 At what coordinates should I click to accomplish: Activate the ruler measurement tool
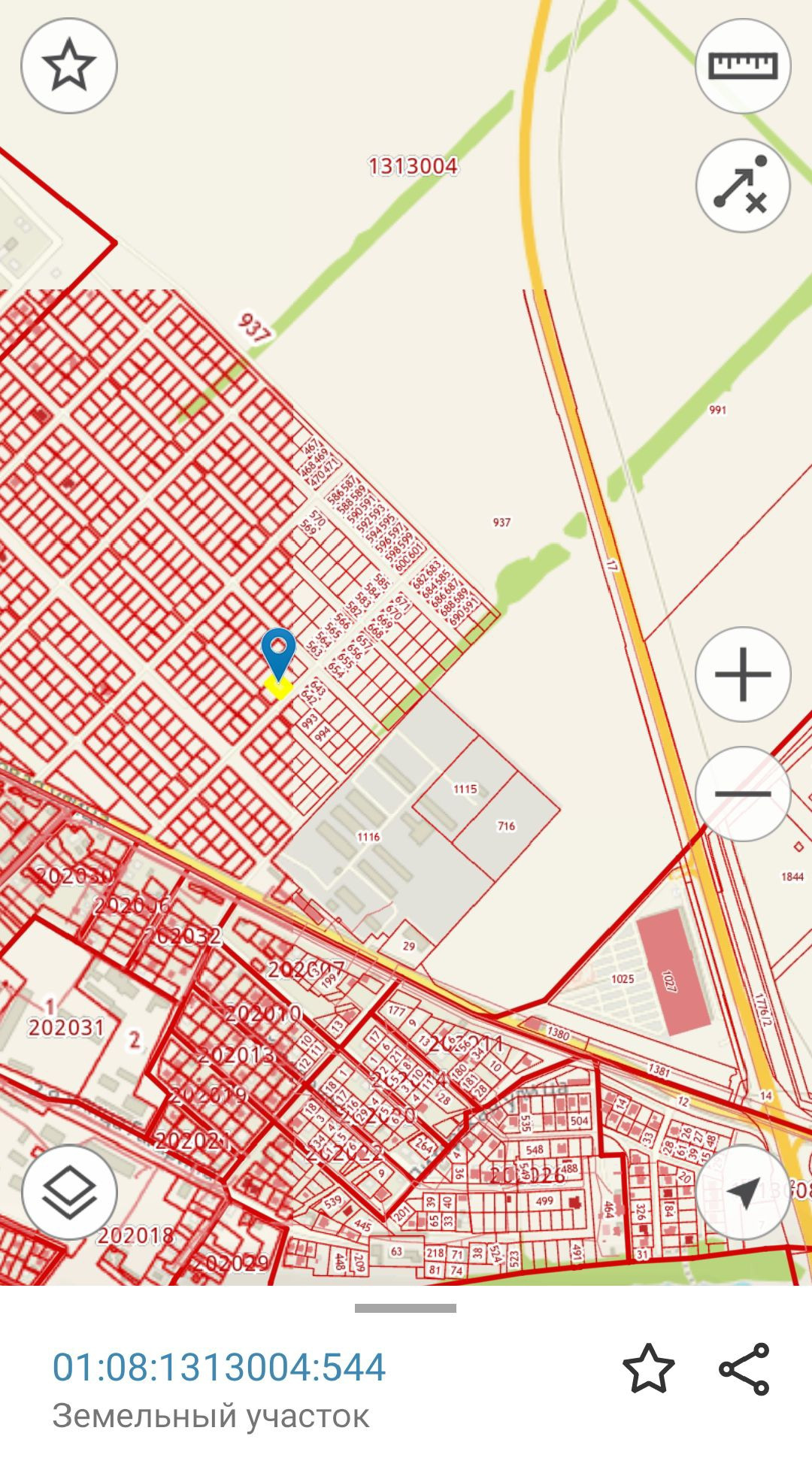pos(743,65)
